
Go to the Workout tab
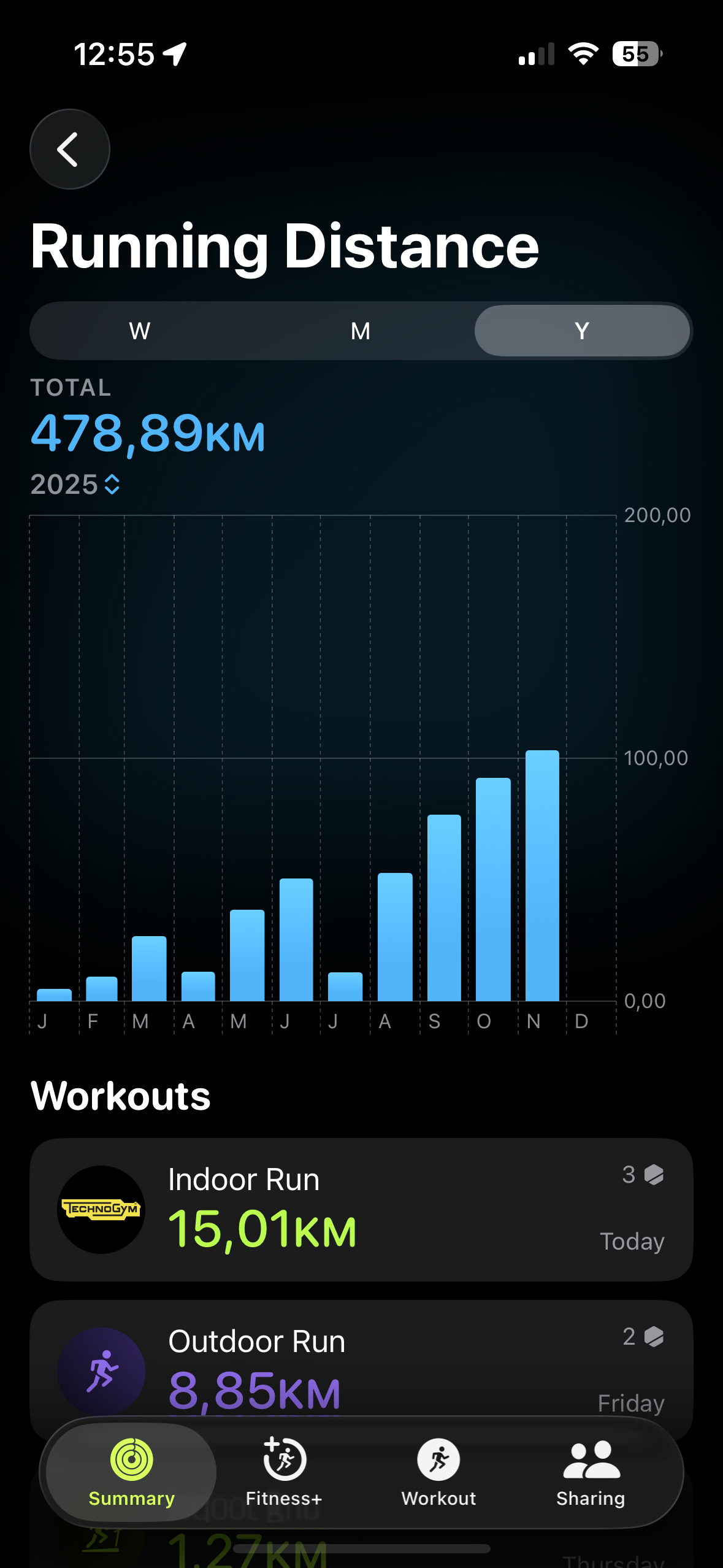[x=438, y=1472]
